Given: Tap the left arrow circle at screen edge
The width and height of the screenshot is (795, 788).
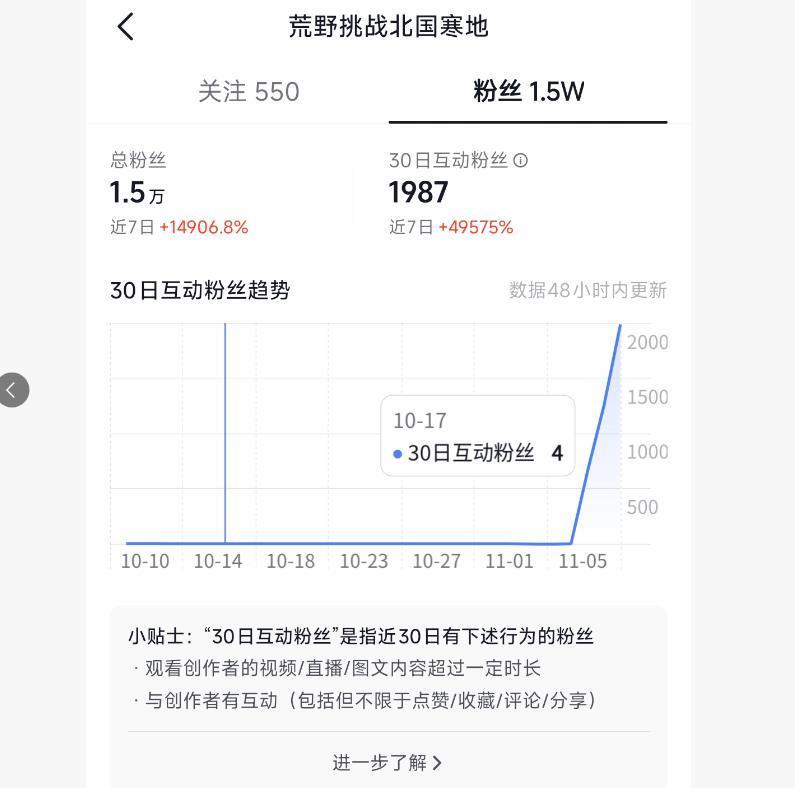Looking at the screenshot, I should click(12, 389).
